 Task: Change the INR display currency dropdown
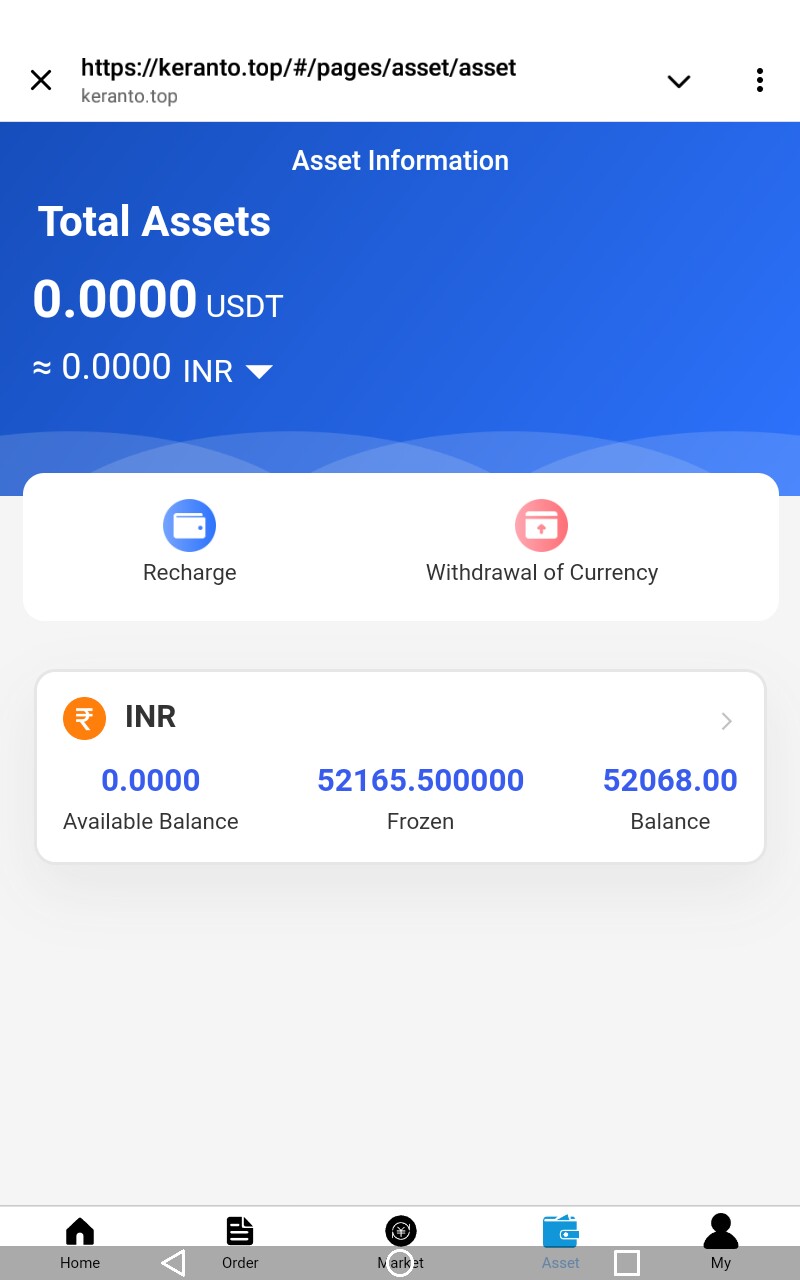tap(259, 372)
